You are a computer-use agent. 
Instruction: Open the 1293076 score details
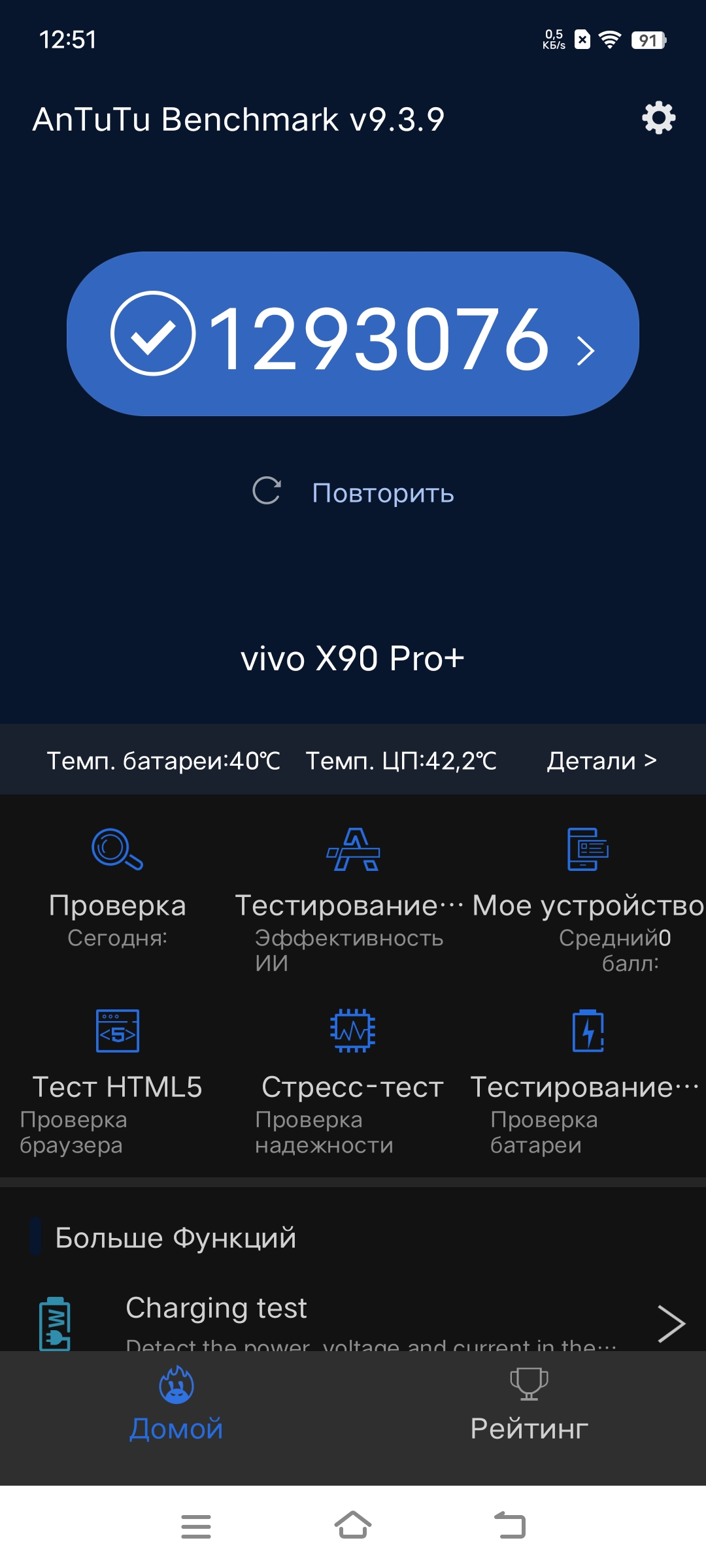point(353,334)
